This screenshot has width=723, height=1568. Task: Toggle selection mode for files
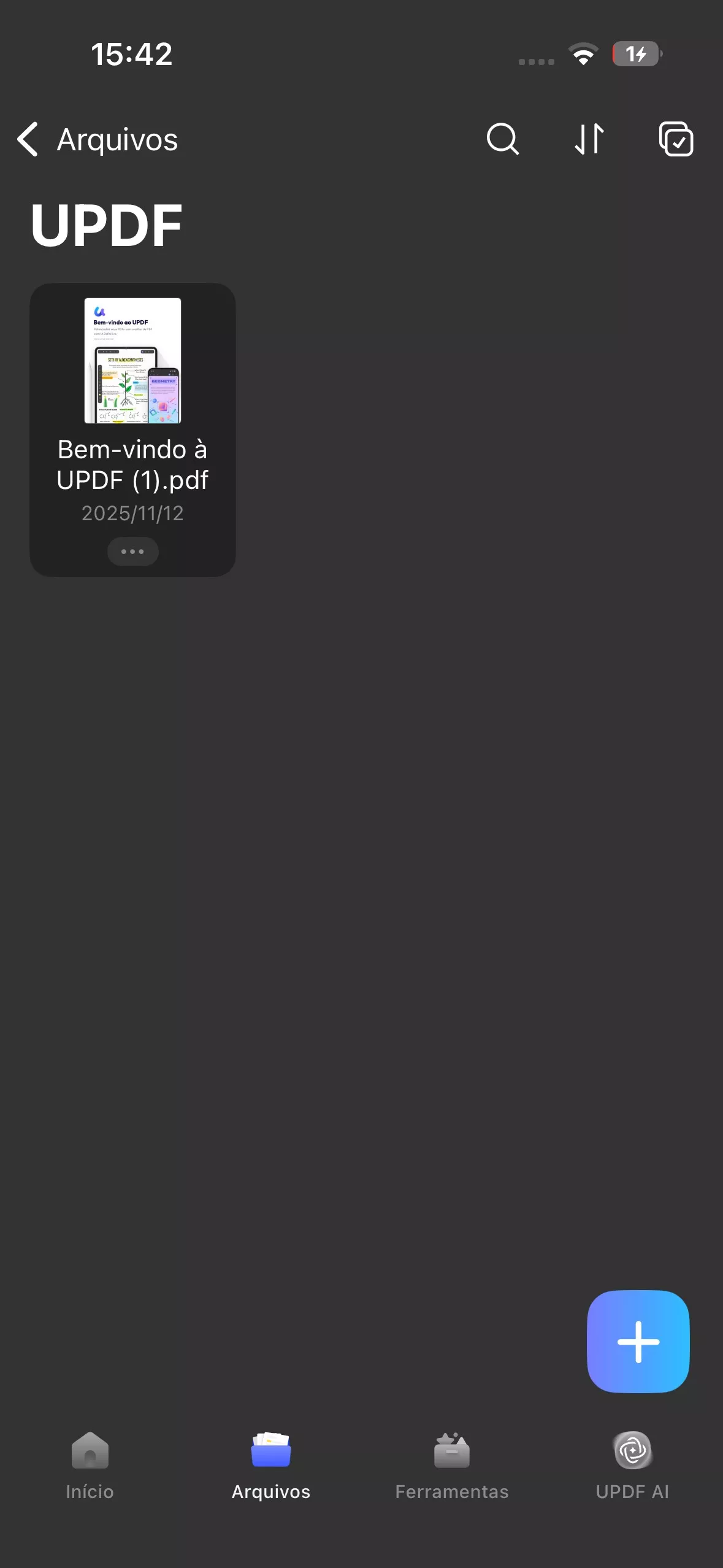[x=676, y=139]
